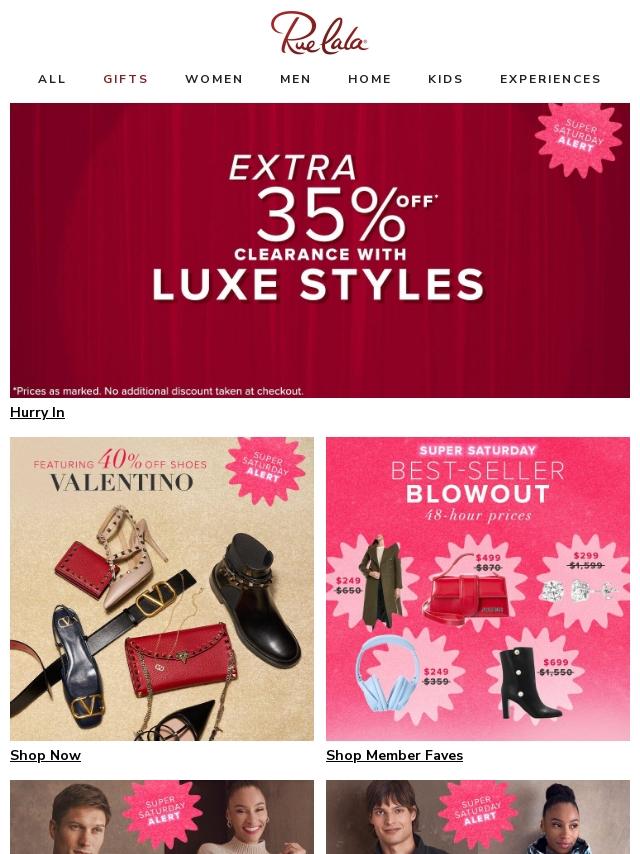This screenshot has width=640, height=854.
Task: Select the HOME category
Action: (x=370, y=79)
